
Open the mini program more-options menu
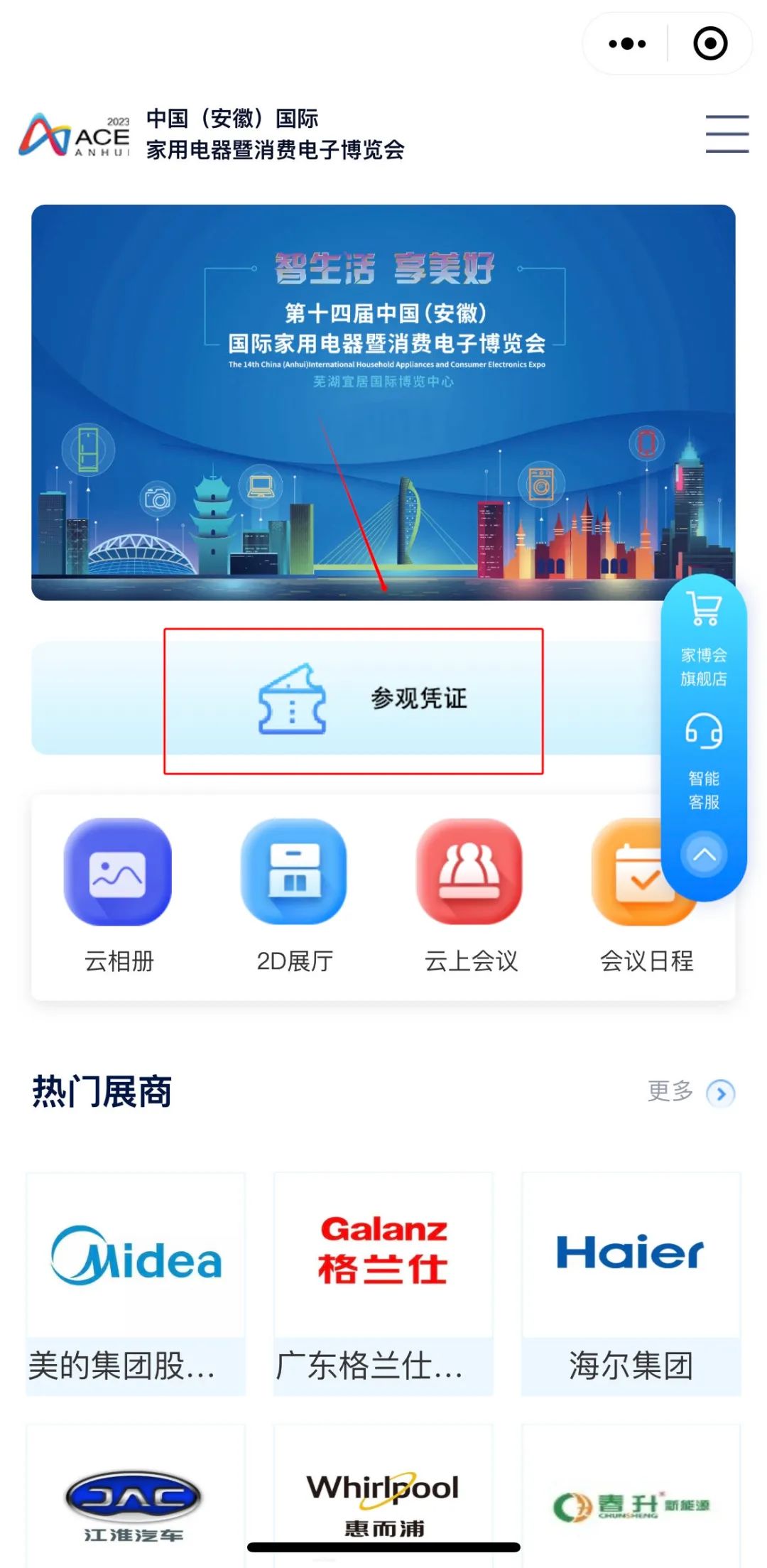627,43
